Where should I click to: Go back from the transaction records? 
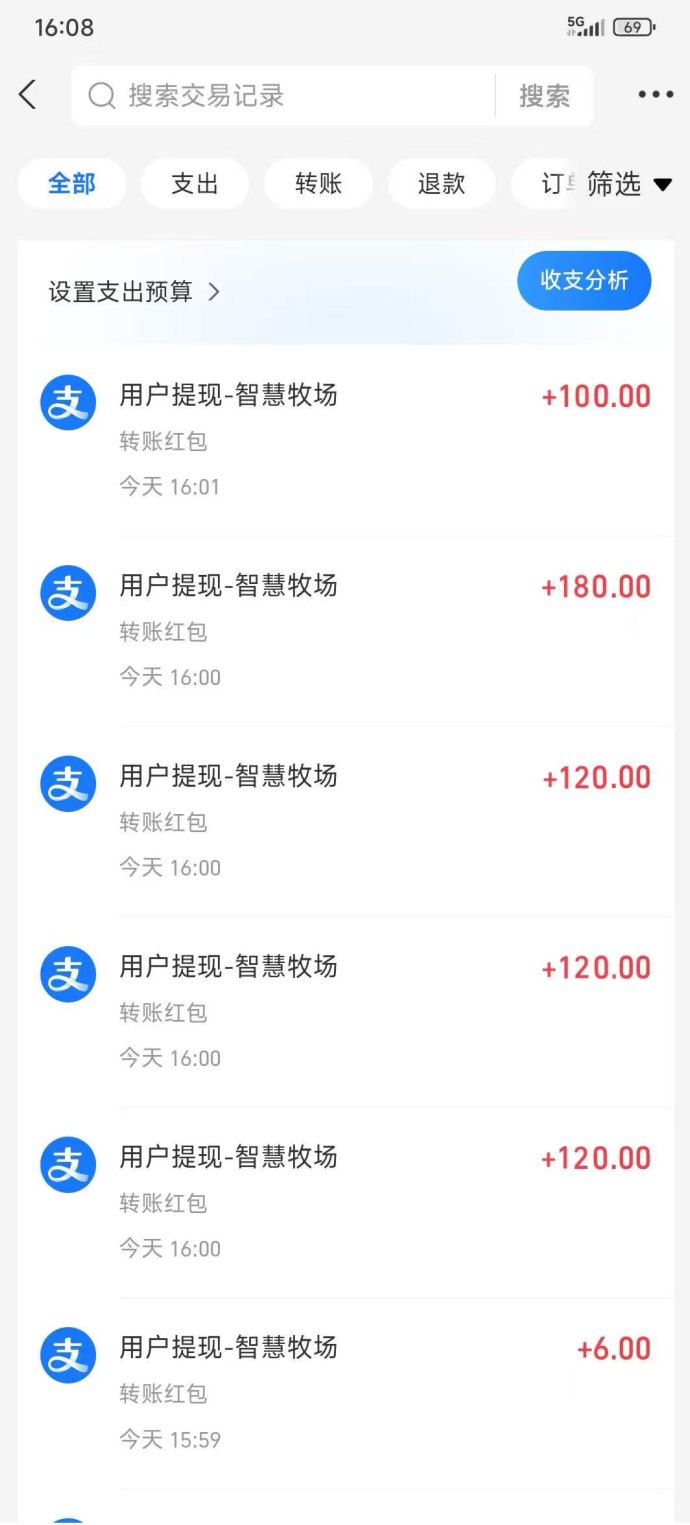tap(28, 95)
